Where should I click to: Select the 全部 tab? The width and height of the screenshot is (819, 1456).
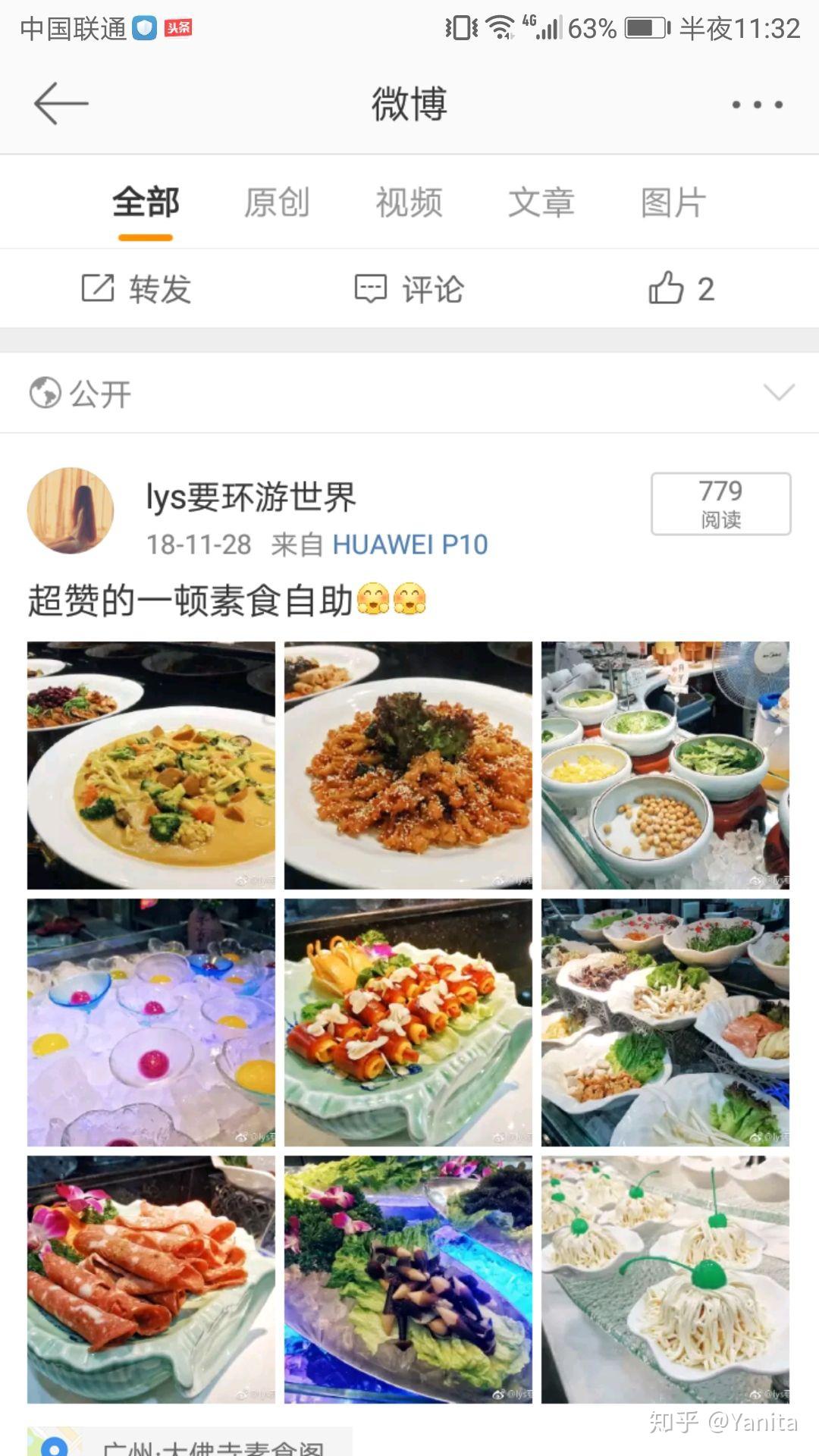tap(146, 203)
